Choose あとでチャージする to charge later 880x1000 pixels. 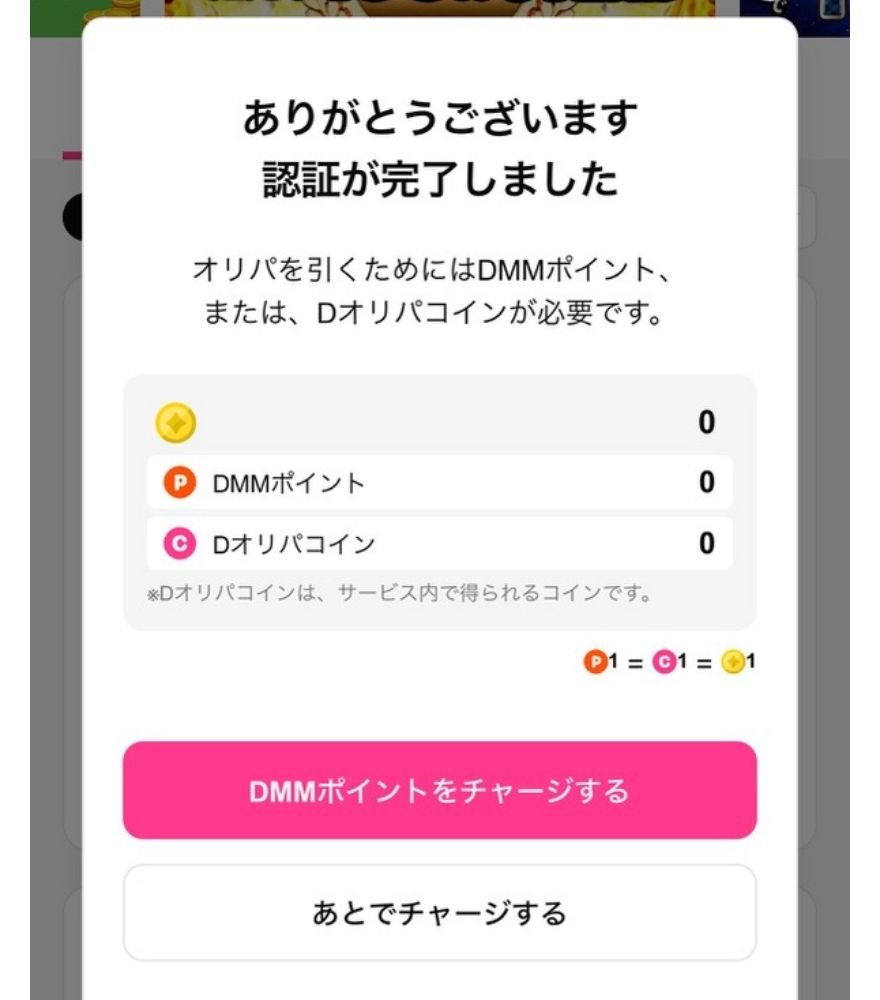point(440,911)
